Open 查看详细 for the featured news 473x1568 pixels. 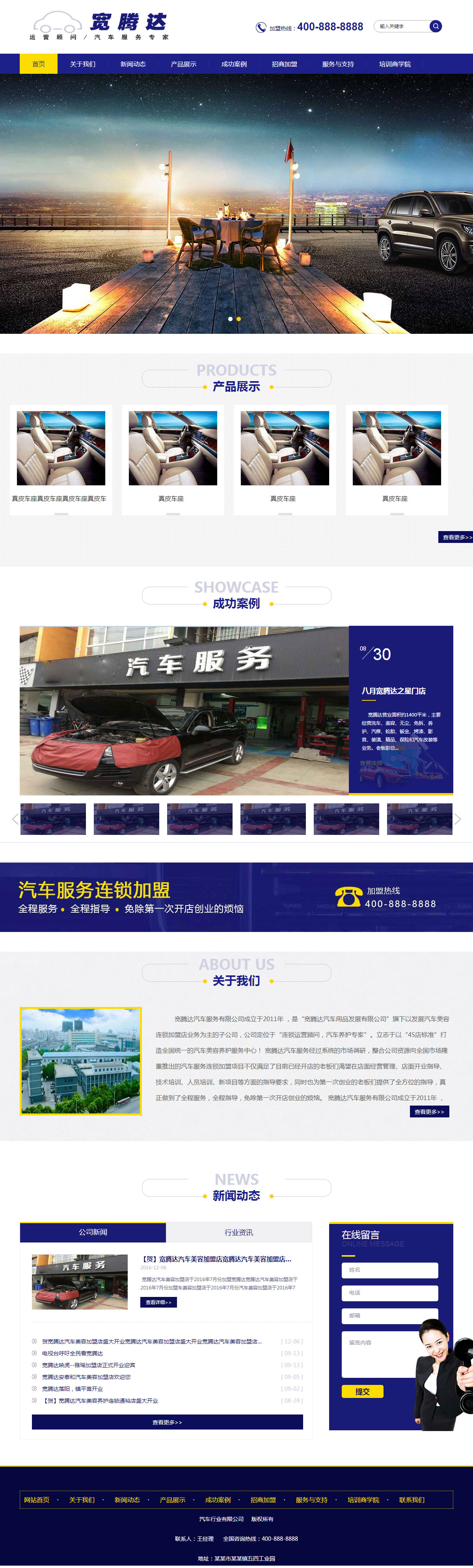click(x=158, y=1302)
